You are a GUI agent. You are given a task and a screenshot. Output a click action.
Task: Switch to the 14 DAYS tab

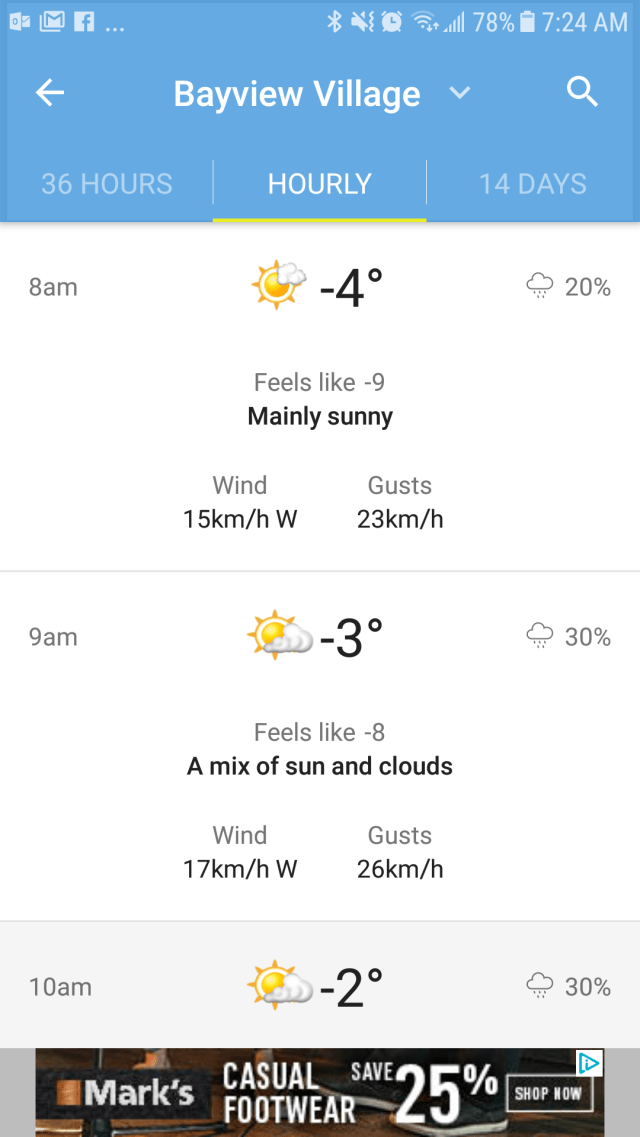533,184
